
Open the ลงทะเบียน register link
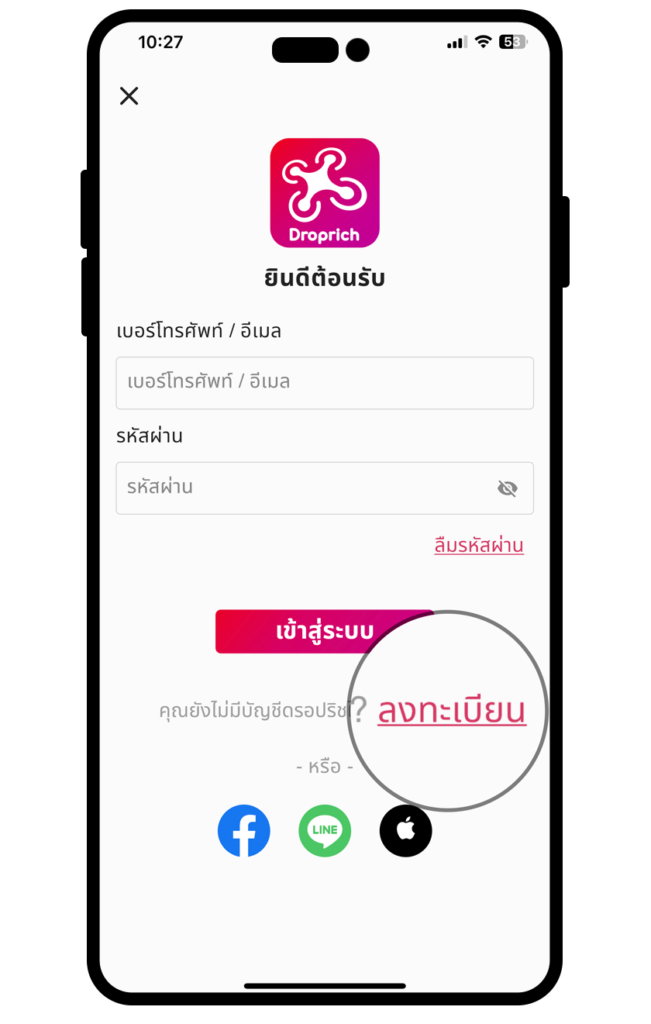451,710
